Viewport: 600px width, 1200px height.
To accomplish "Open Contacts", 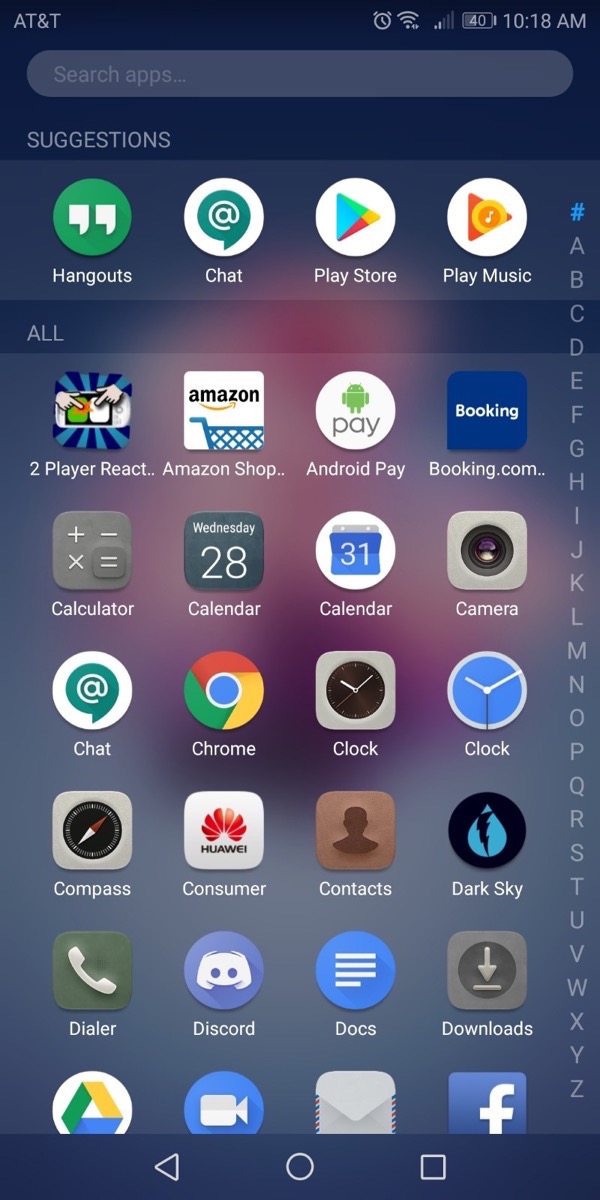I will pos(355,831).
